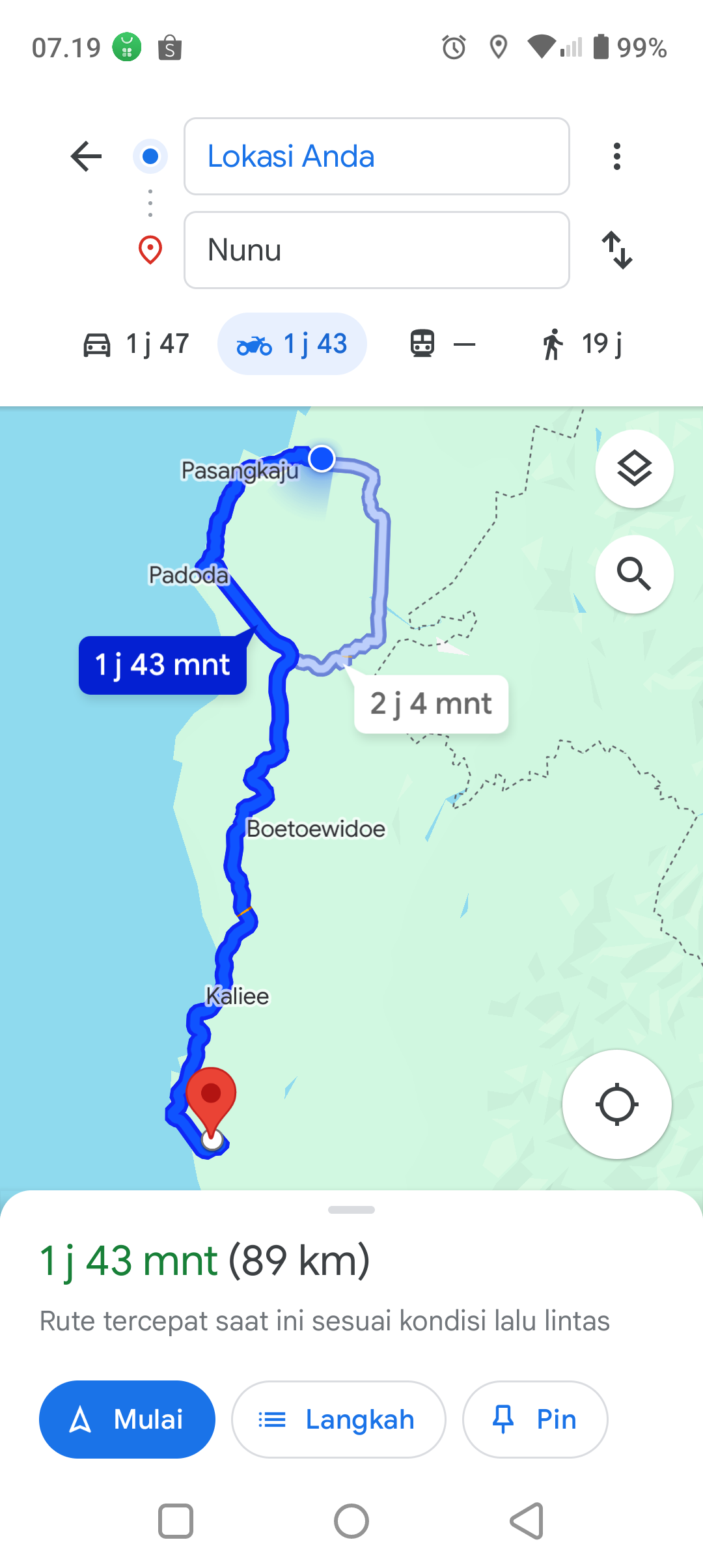This screenshot has width=703, height=1568.
Task: Go to the phone's home screen
Action: [351, 1521]
